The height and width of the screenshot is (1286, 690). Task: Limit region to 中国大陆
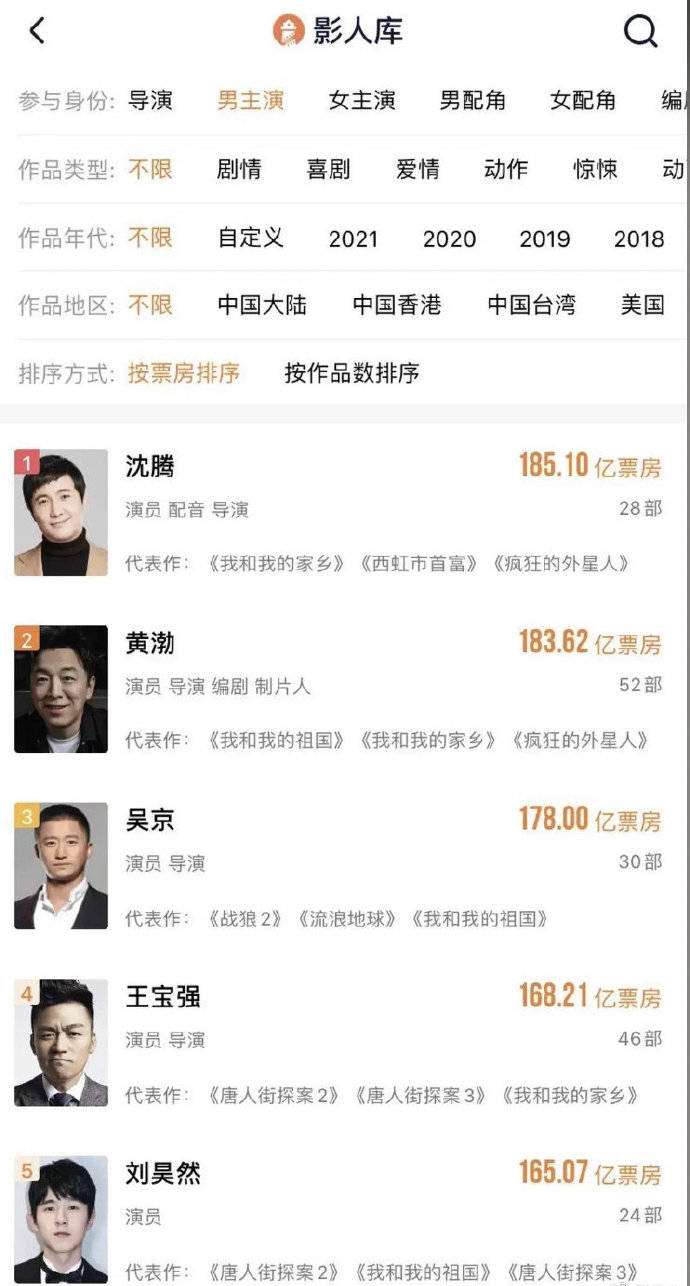pyautogui.click(x=262, y=305)
